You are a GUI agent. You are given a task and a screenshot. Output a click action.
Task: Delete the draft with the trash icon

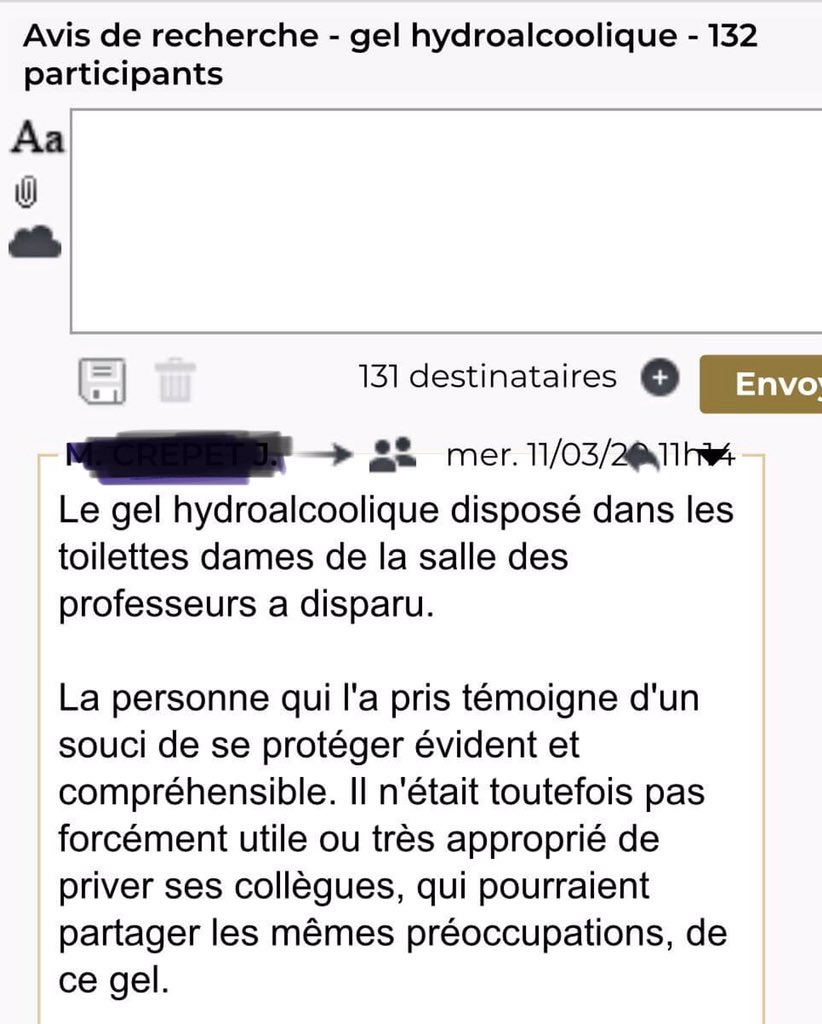coord(175,380)
